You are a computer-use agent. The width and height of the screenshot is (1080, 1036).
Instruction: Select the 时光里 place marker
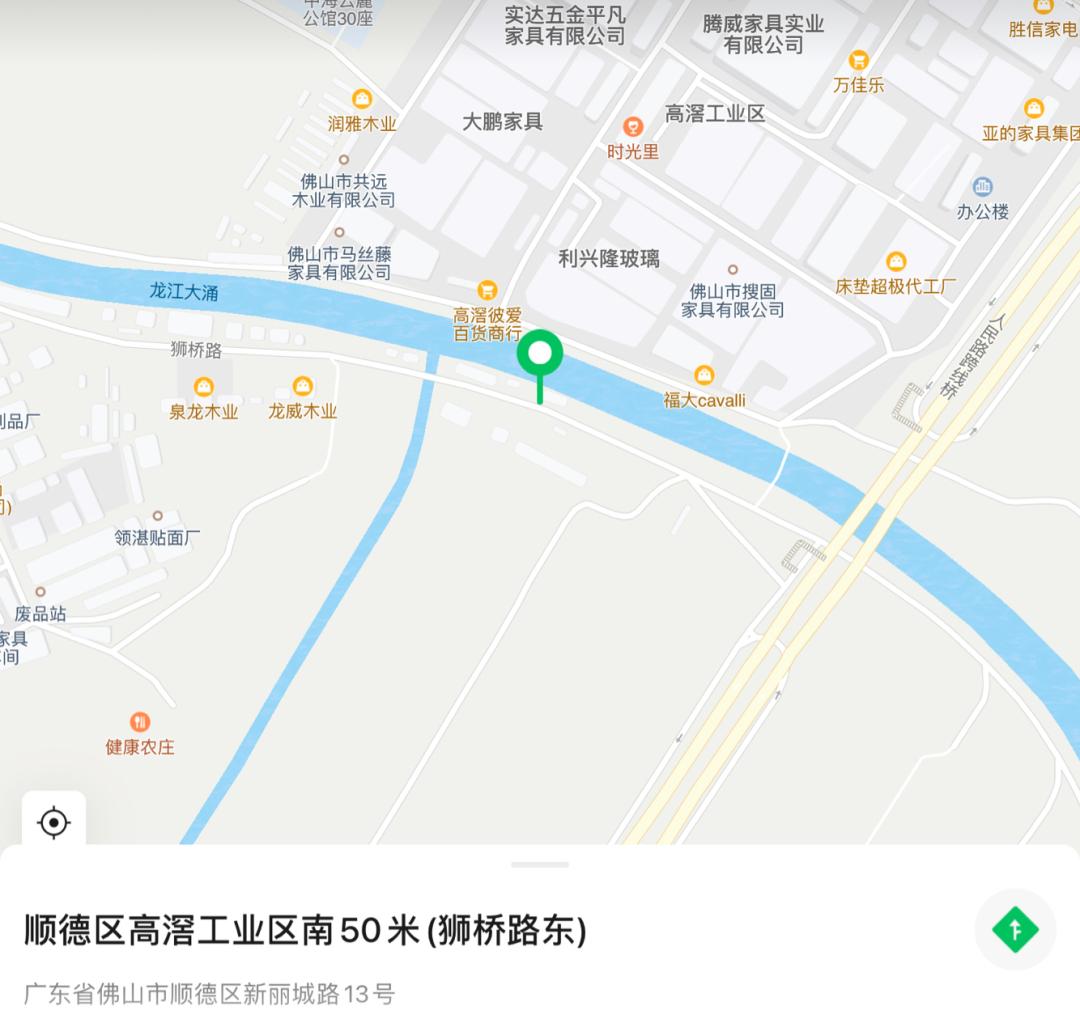tap(632, 128)
